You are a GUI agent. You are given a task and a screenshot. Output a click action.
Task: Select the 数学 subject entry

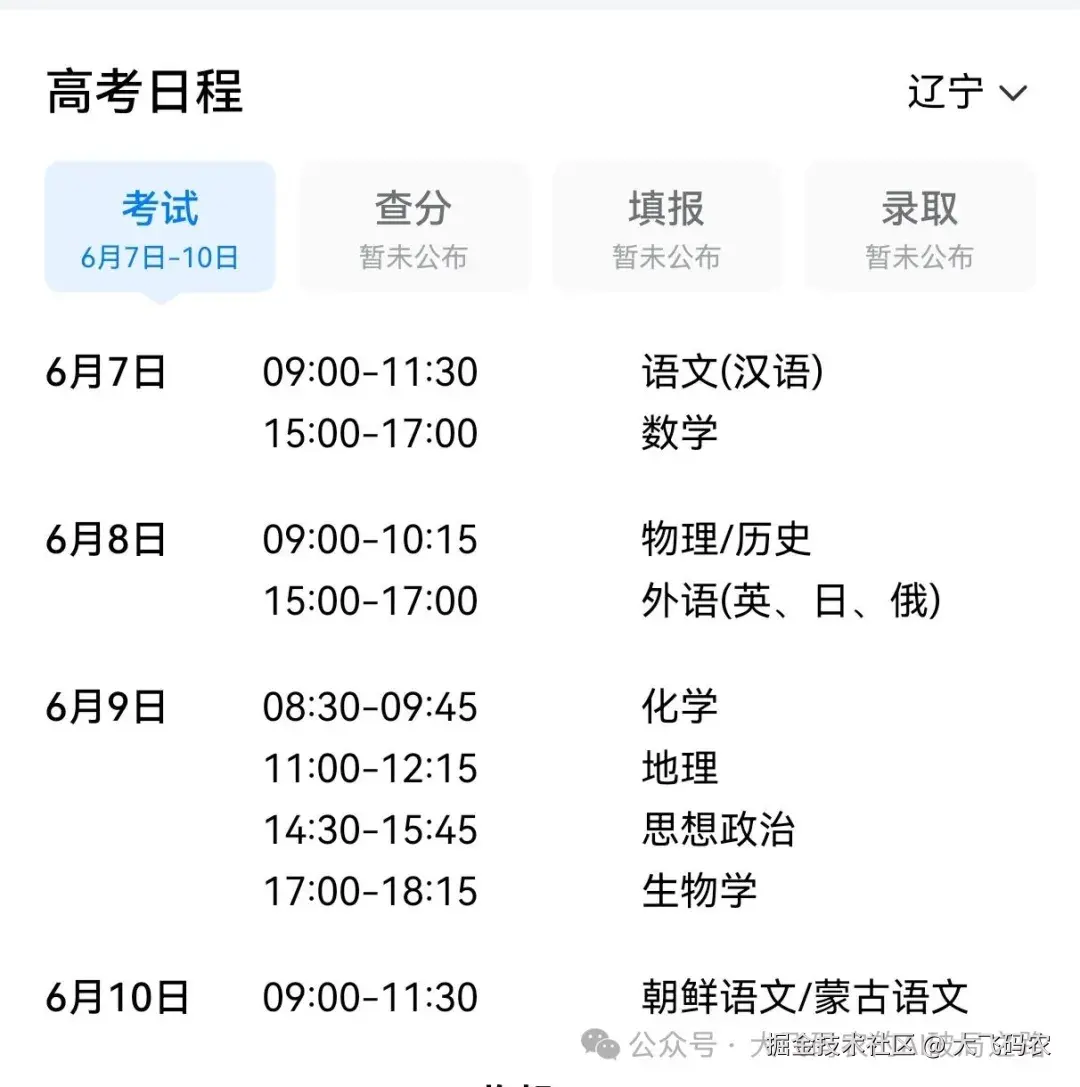pyautogui.click(x=679, y=433)
